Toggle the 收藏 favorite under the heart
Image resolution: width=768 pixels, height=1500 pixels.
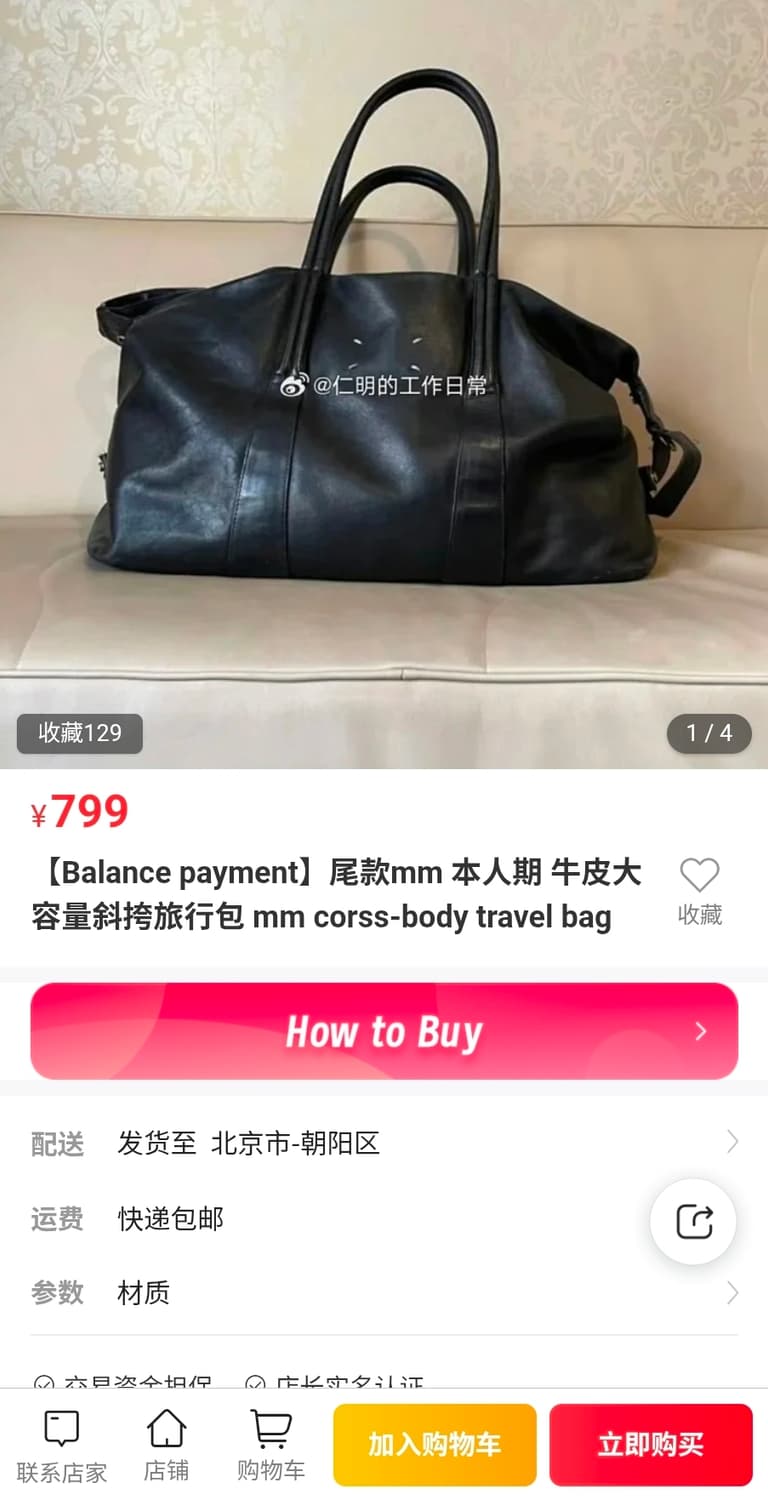[700, 915]
